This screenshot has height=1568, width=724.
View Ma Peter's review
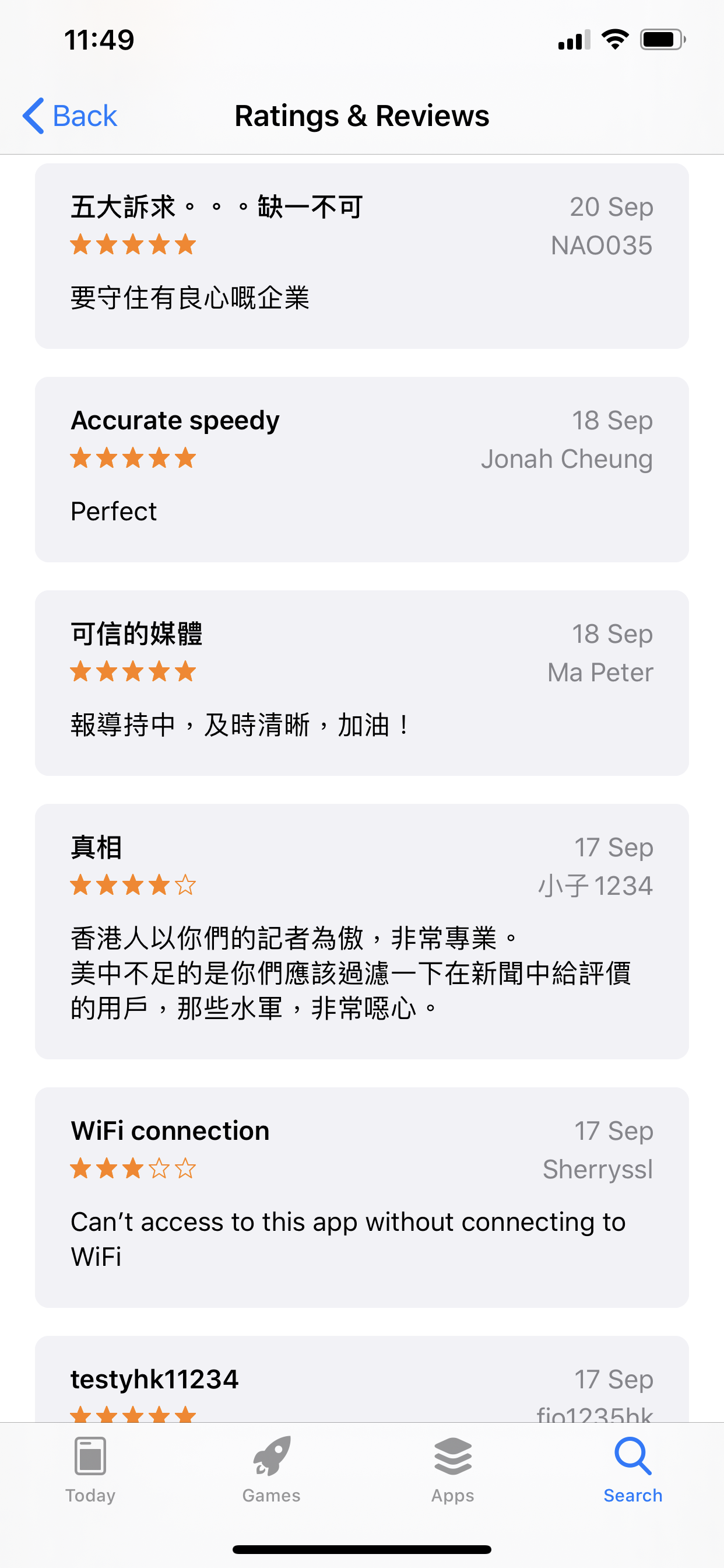pyautogui.click(x=362, y=683)
